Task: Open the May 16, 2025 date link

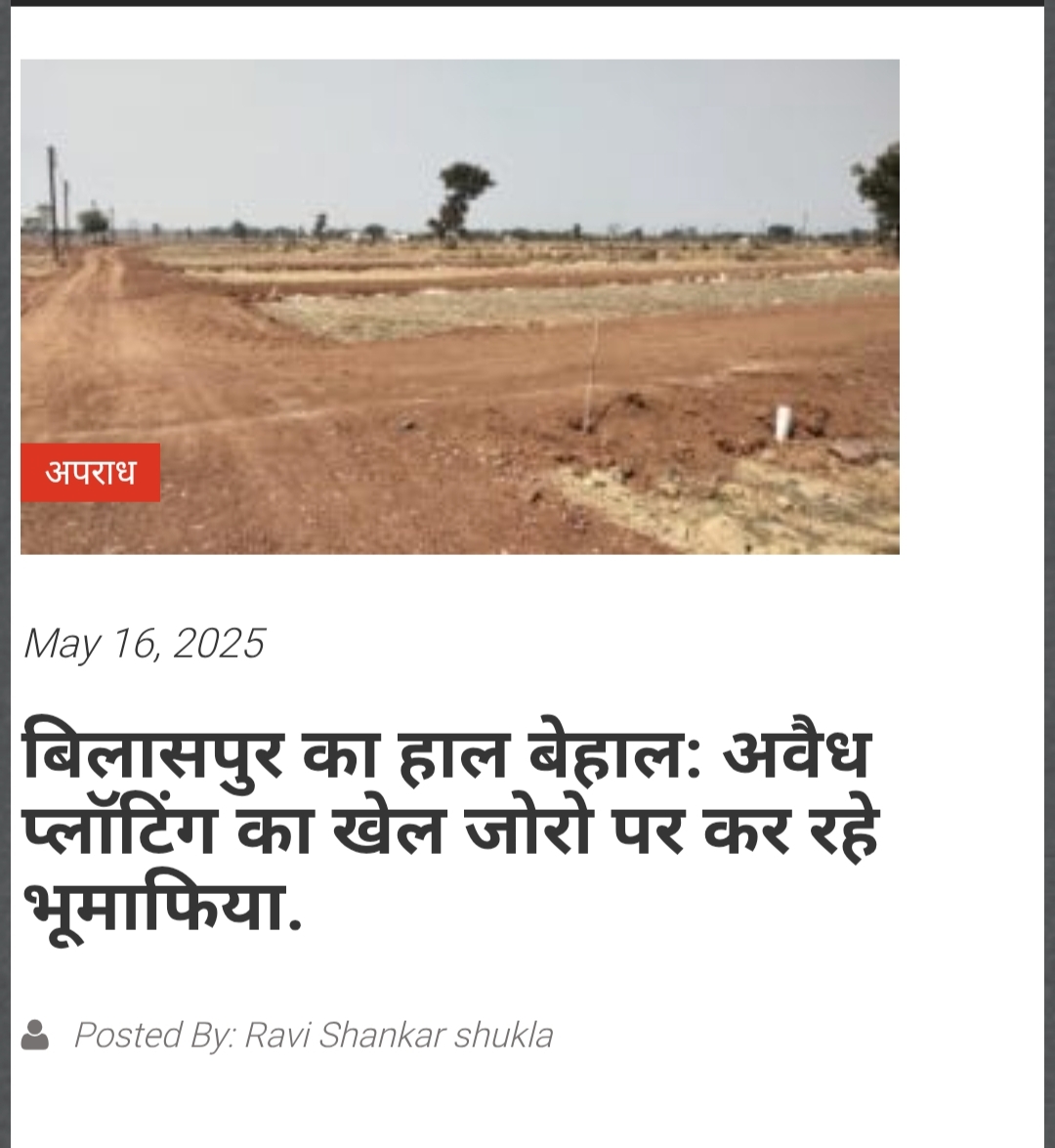Action: (x=144, y=644)
